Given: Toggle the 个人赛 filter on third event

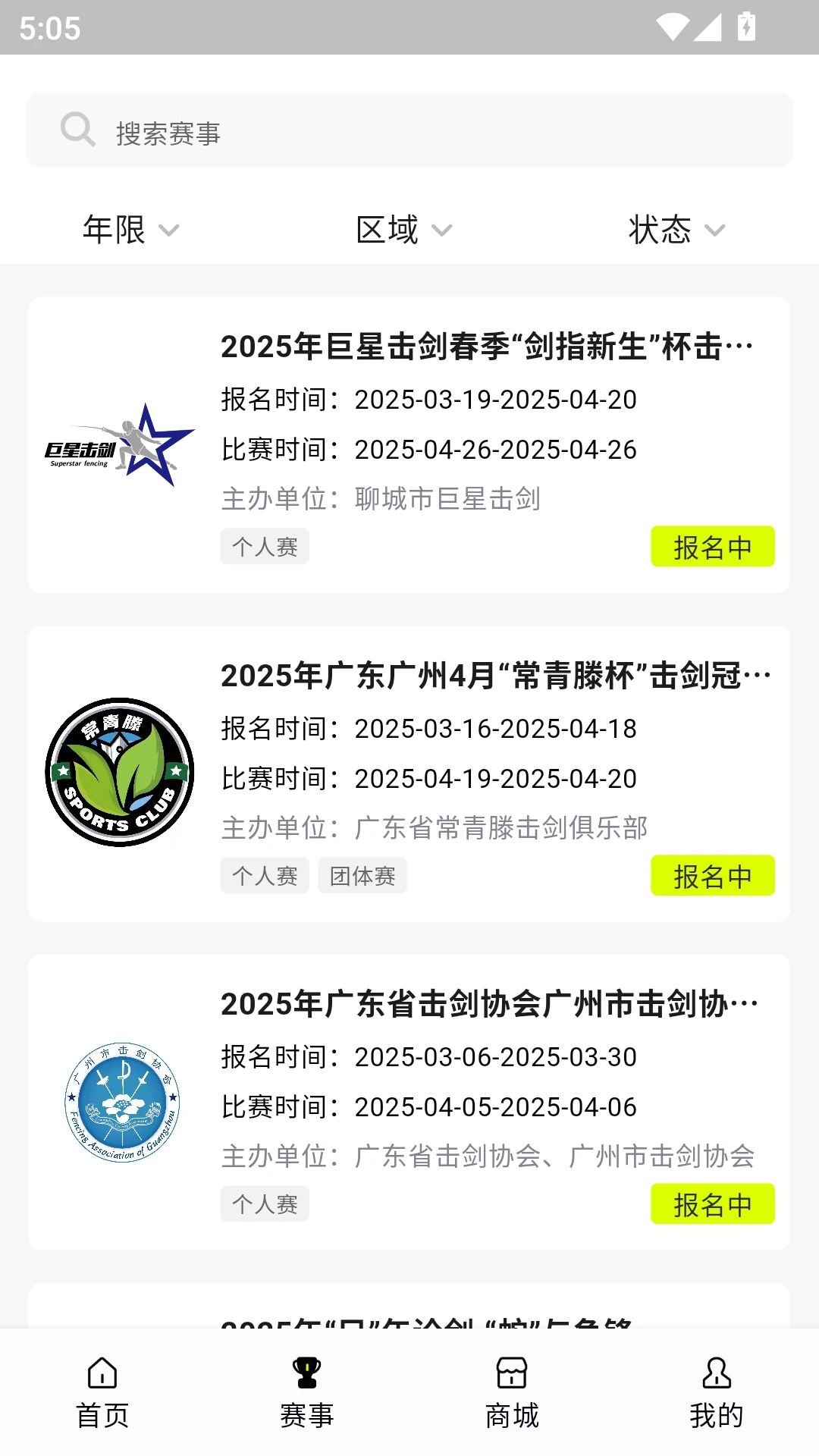Looking at the screenshot, I should coord(264,1203).
